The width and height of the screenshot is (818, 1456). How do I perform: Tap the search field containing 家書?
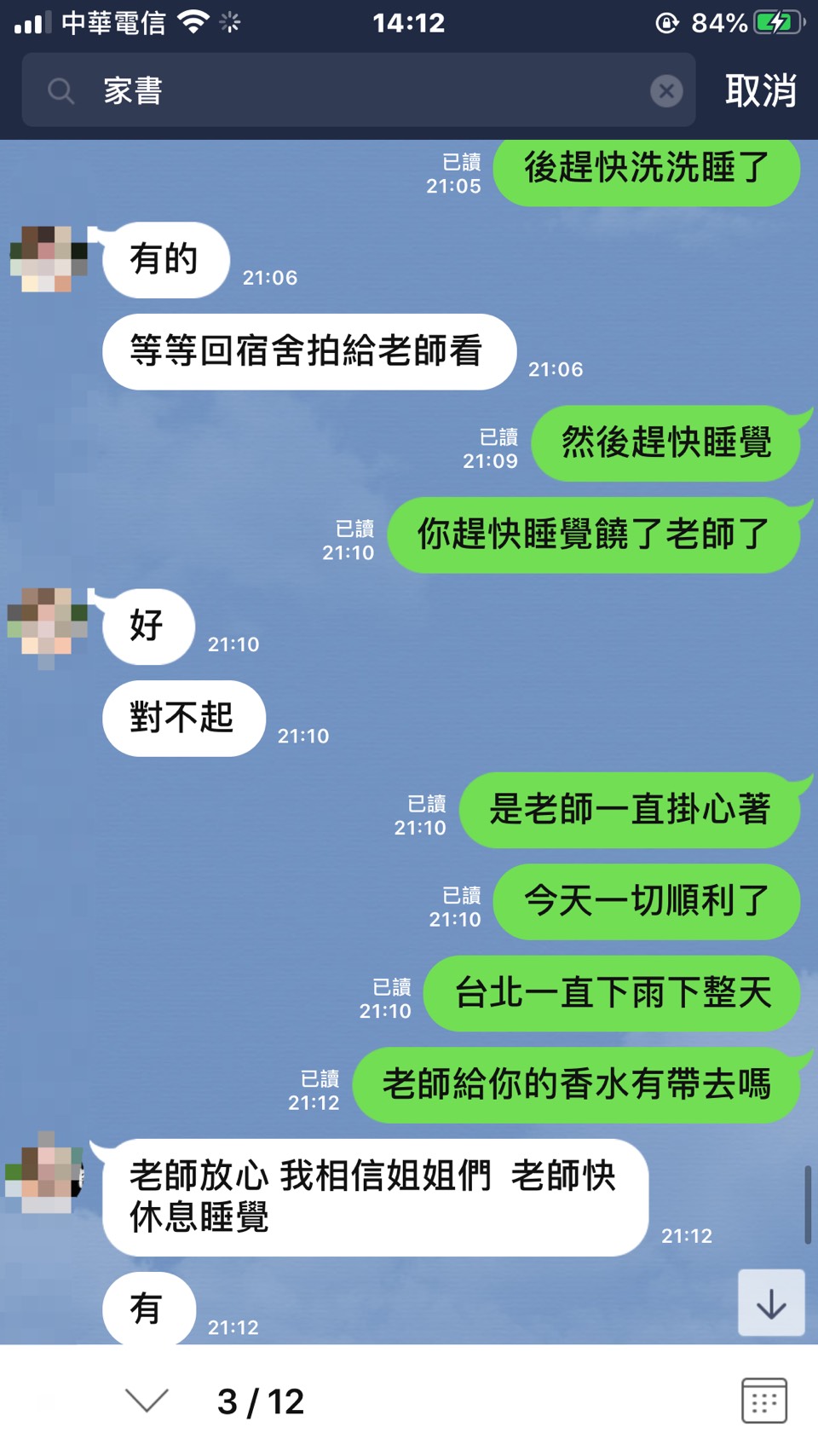tap(358, 90)
